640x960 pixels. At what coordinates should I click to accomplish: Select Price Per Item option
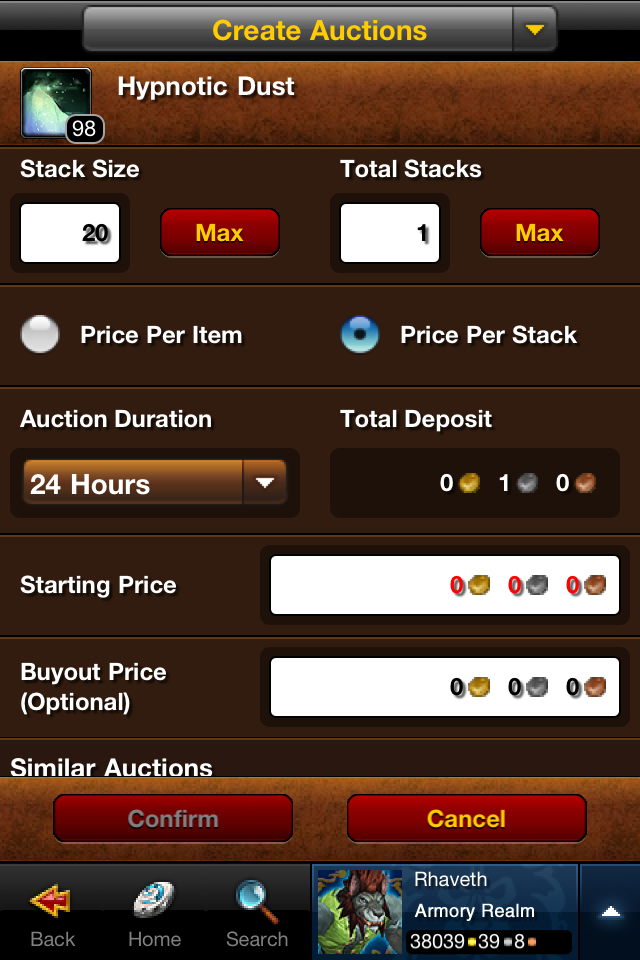point(40,335)
